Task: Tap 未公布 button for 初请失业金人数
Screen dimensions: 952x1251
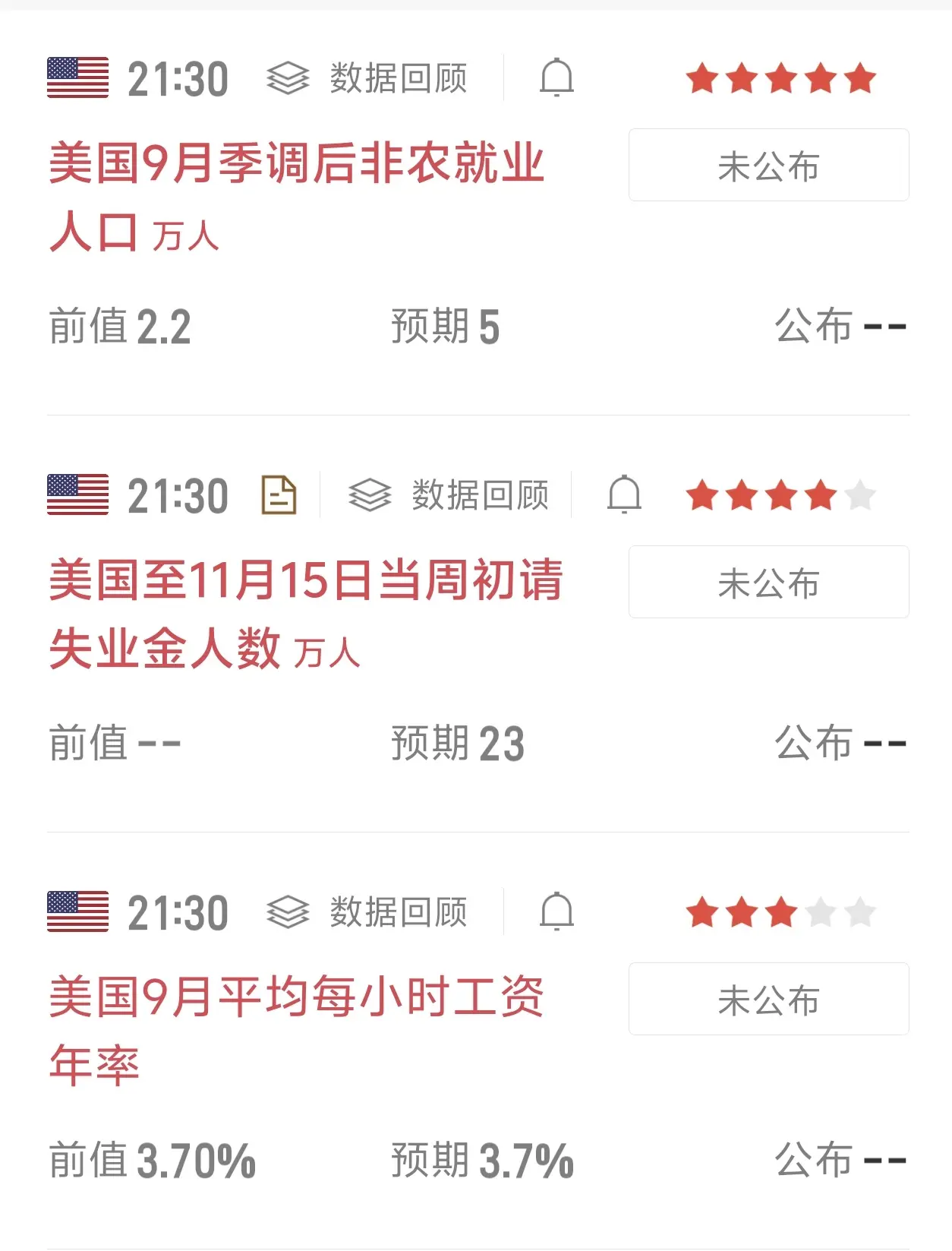Action: click(768, 583)
